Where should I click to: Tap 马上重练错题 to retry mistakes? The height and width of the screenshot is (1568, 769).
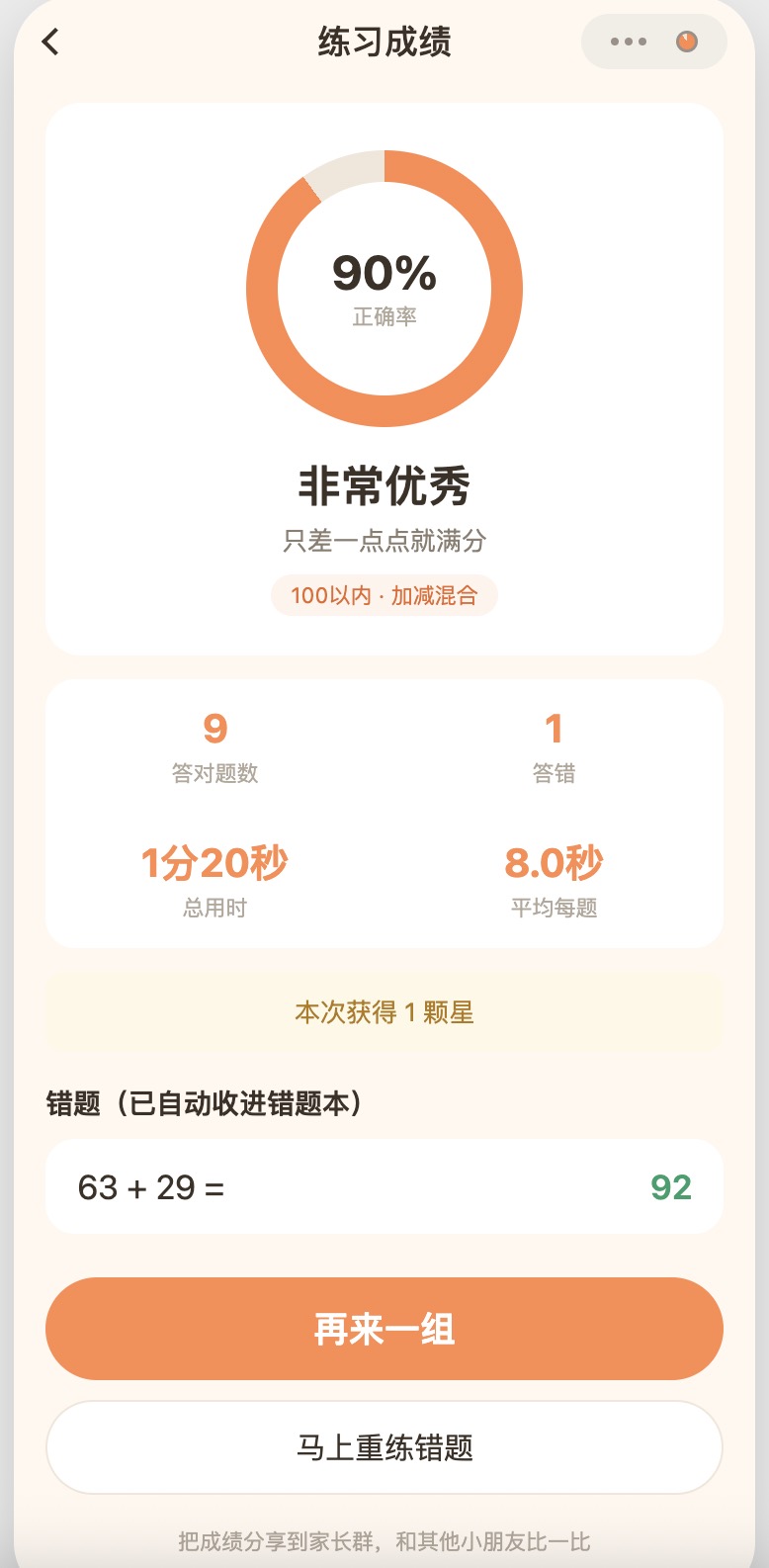point(384,1447)
